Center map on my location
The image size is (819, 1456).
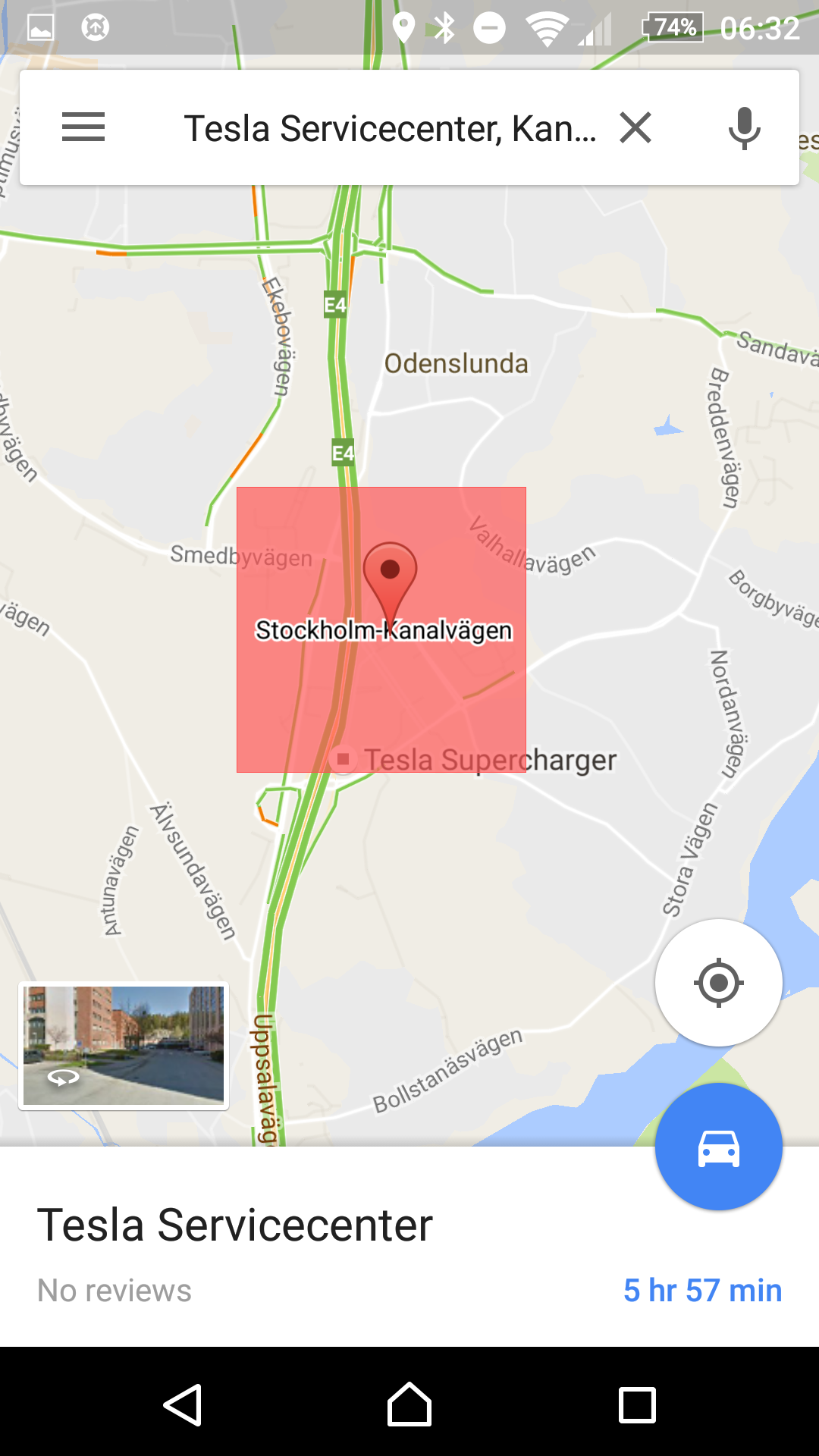[x=718, y=983]
